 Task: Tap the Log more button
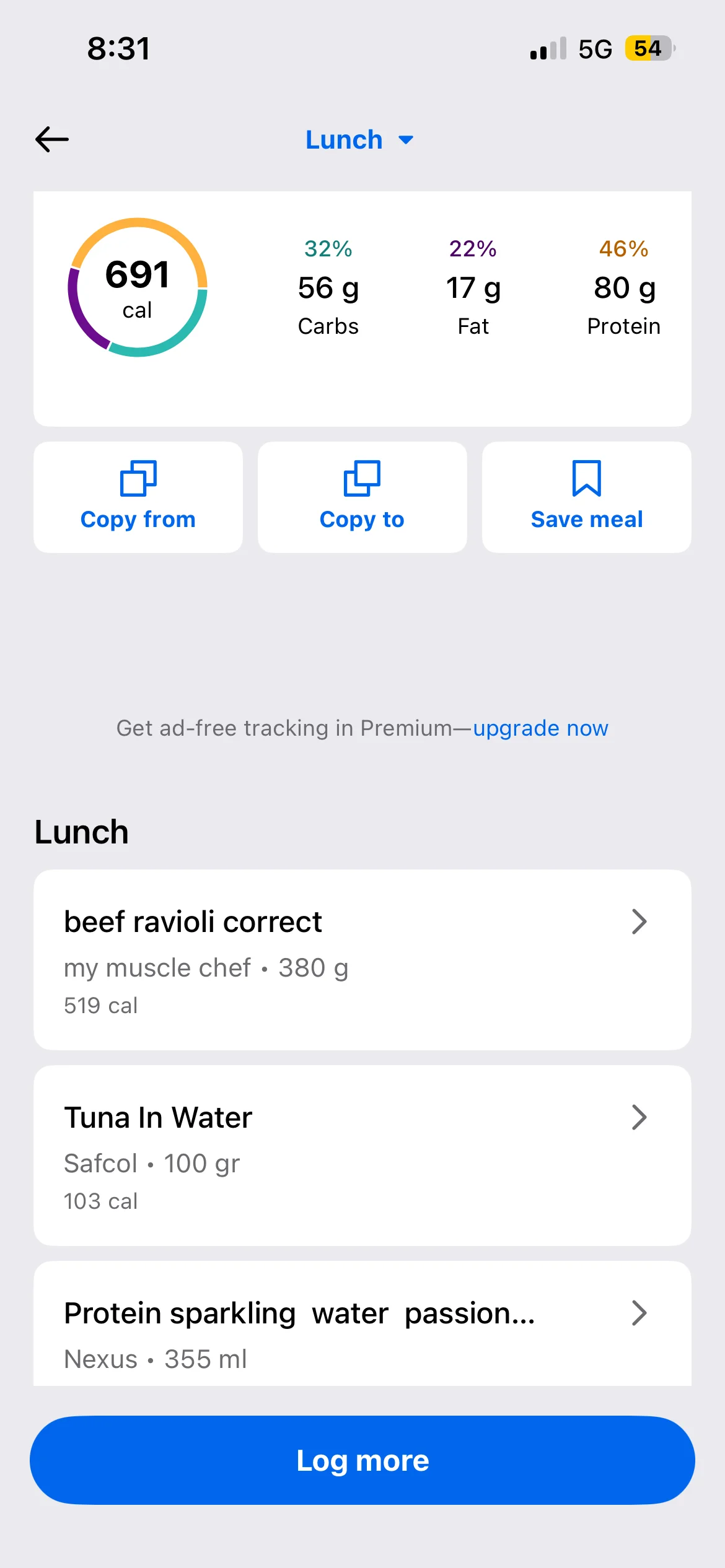coord(362,1460)
